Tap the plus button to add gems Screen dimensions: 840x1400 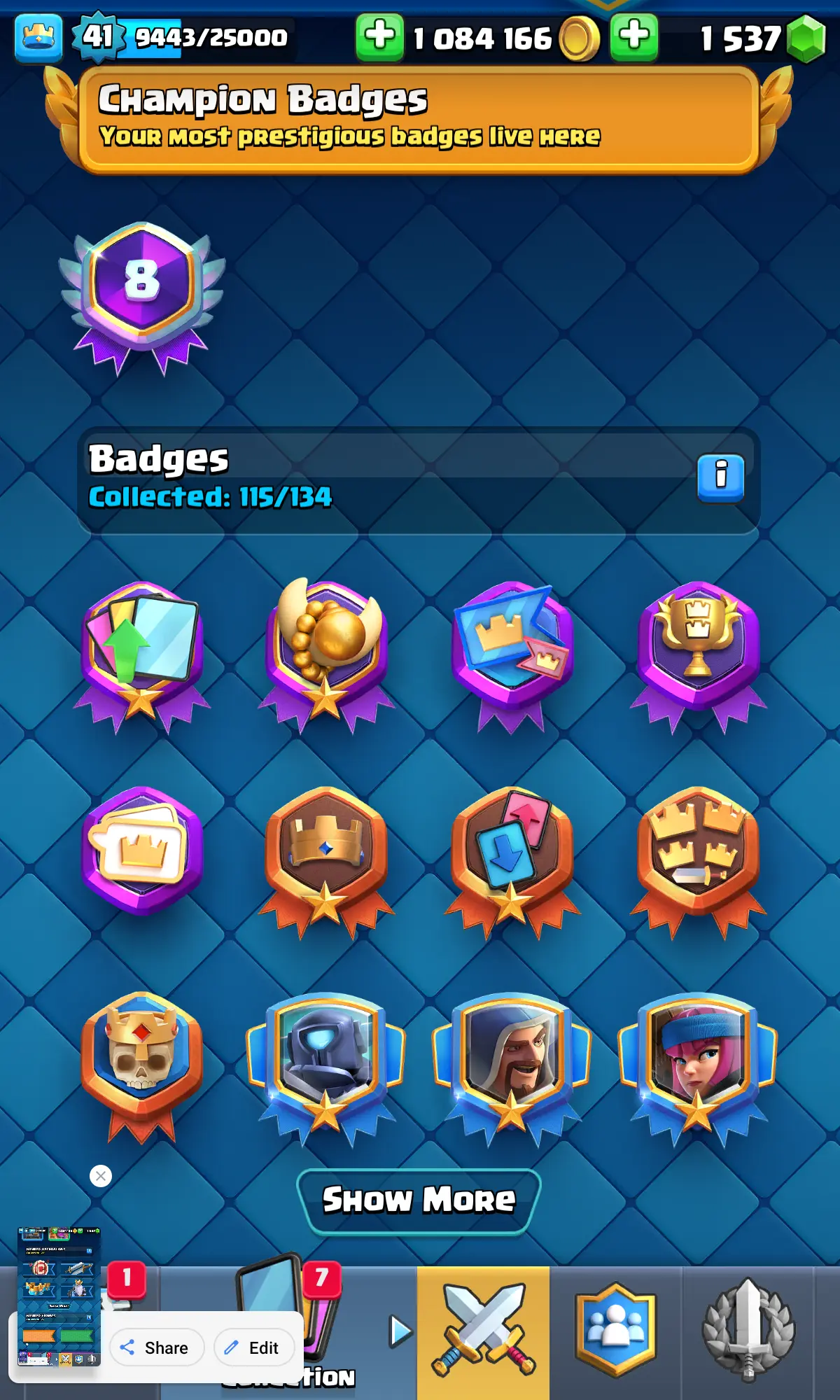point(634,36)
